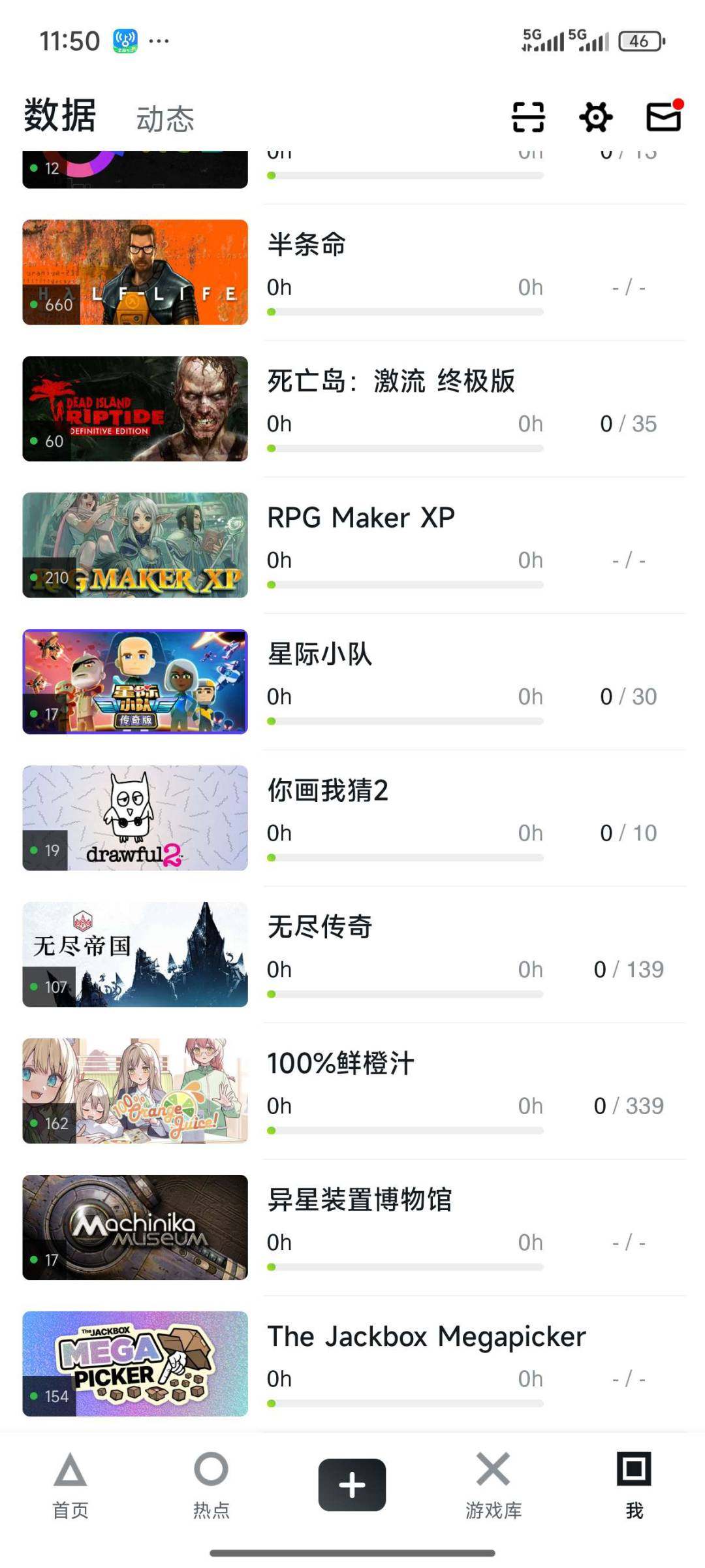Image resolution: width=705 pixels, height=1568 pixels.
Task: Open the 半条命 game entry
Action: pyautogui.click(x=307, y=244)
